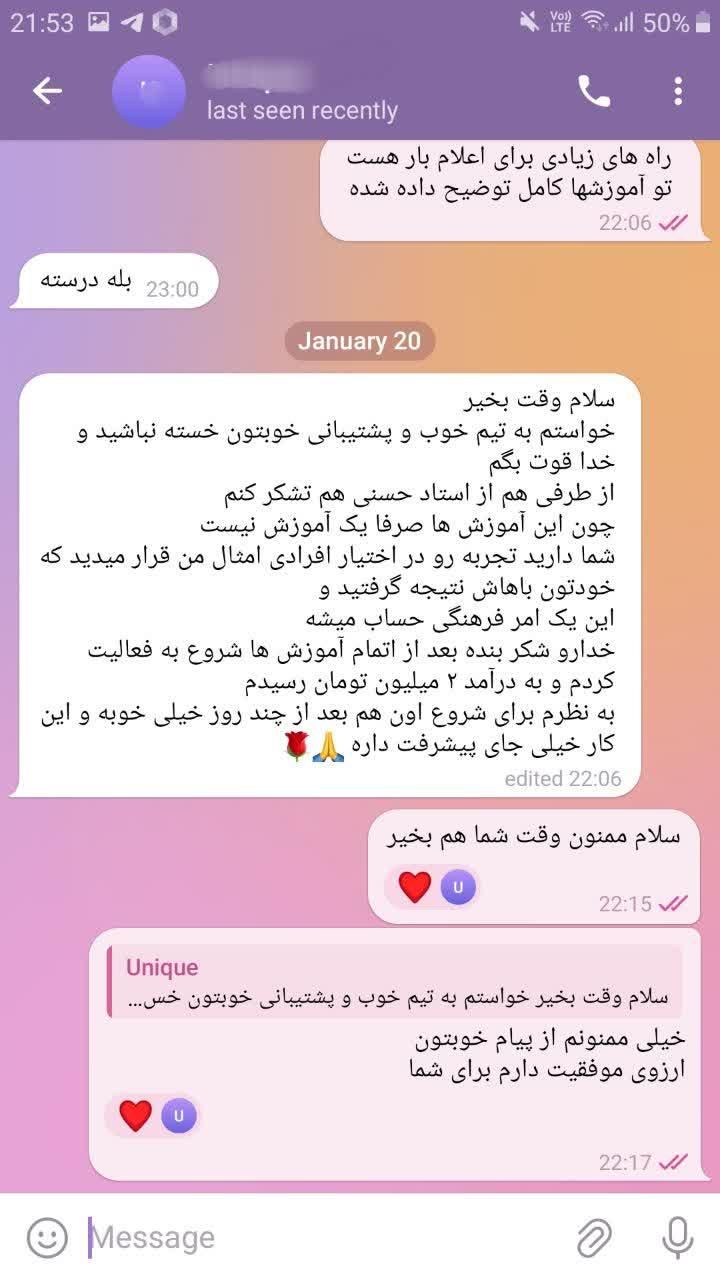
Task: Go back to the chat list
Action: [47, 92]
